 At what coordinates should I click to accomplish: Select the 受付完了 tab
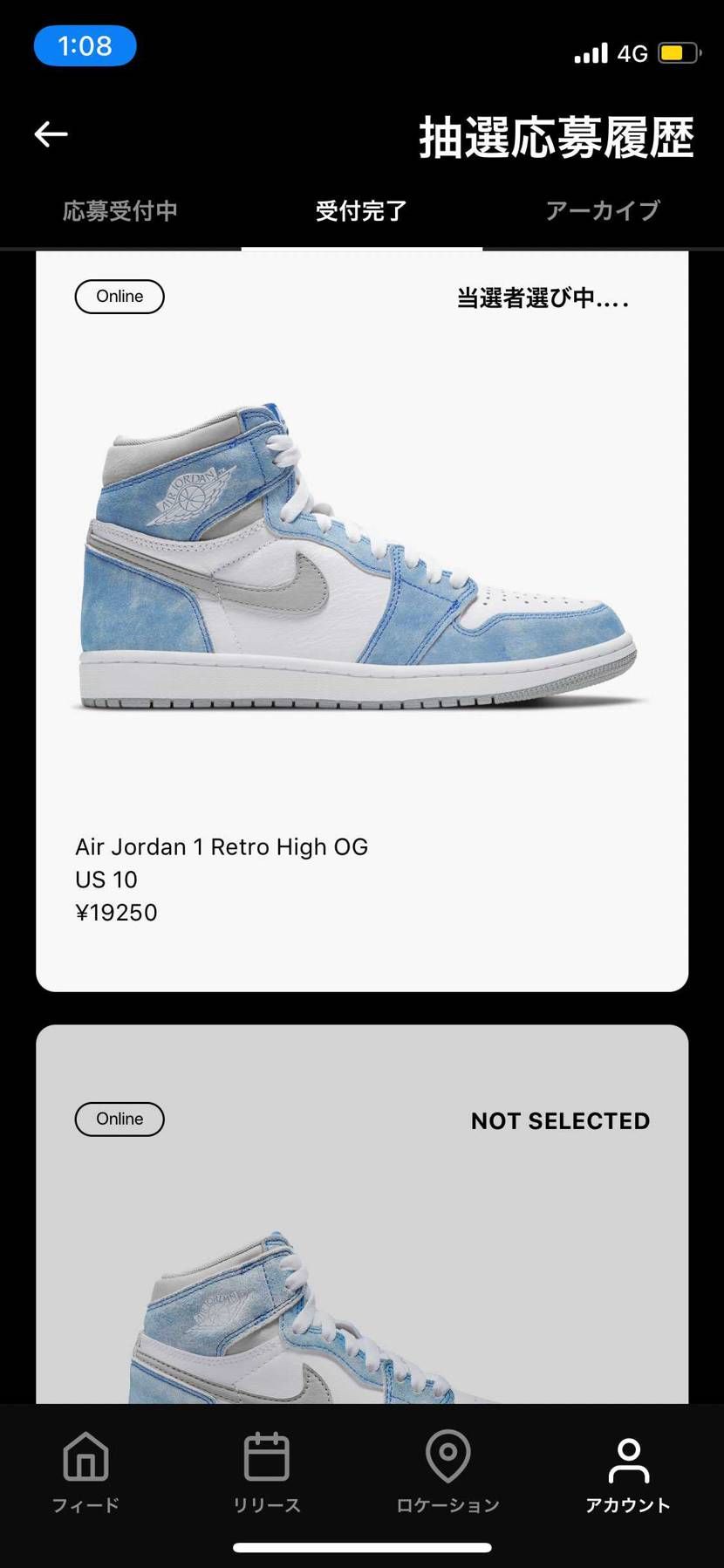[x=361, y=211]
